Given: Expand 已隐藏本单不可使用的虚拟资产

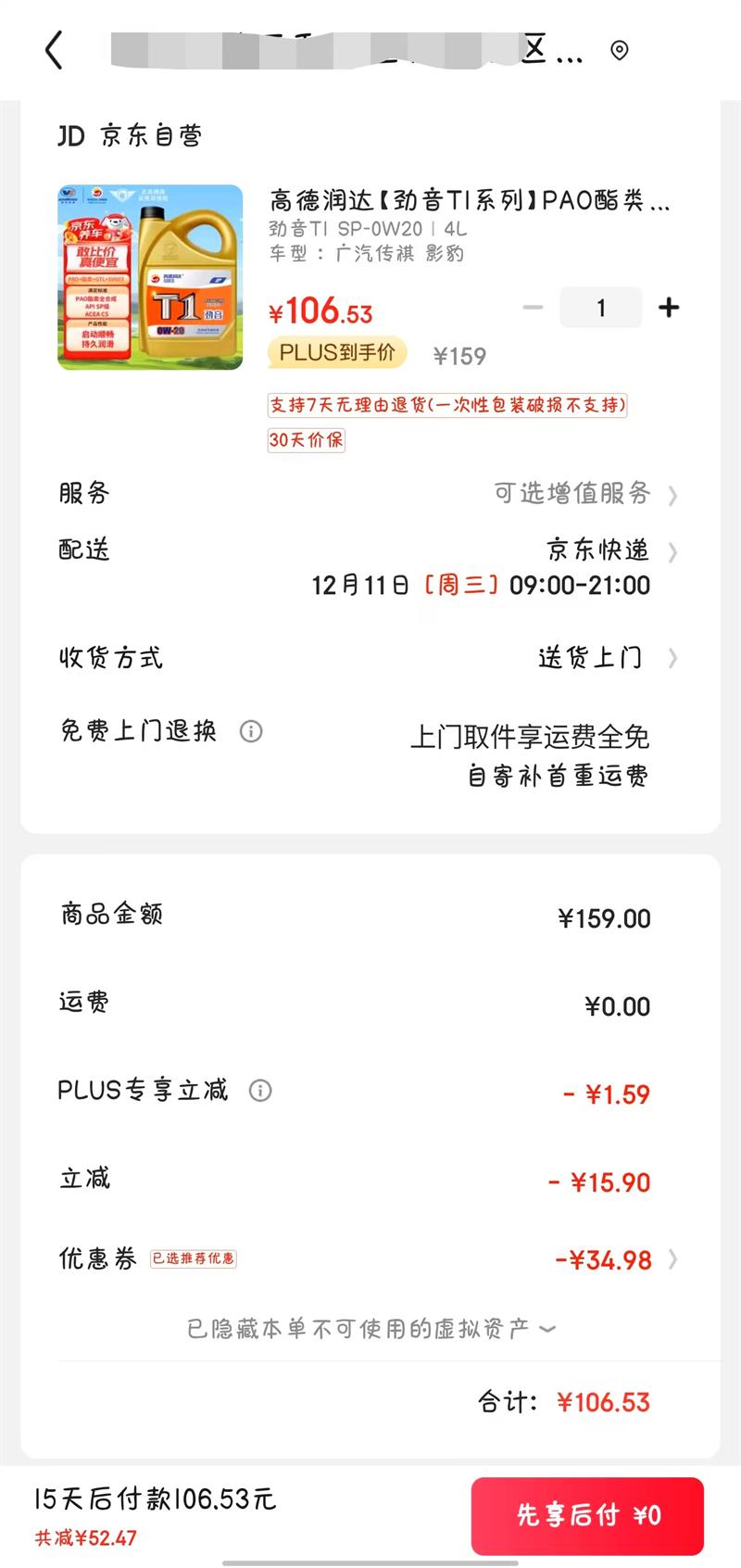Looking at the screenshot, I should click(x=370, y=1329).
